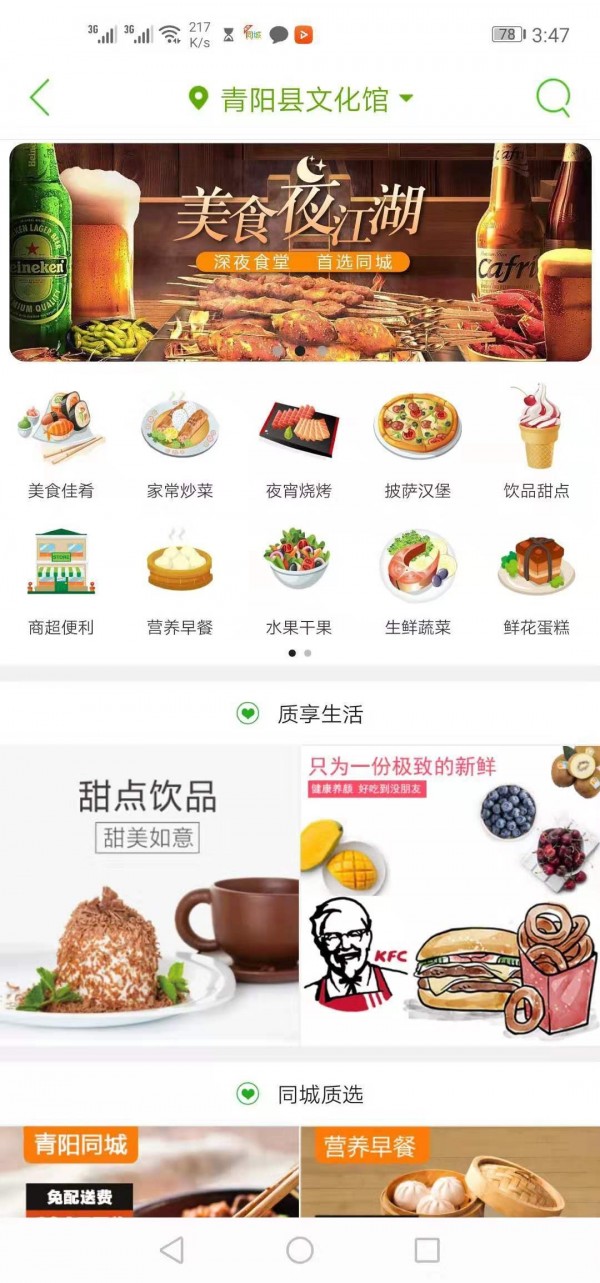Open the 家常炒菜 category
The image size is (600, 1283).
pos(180,442)
